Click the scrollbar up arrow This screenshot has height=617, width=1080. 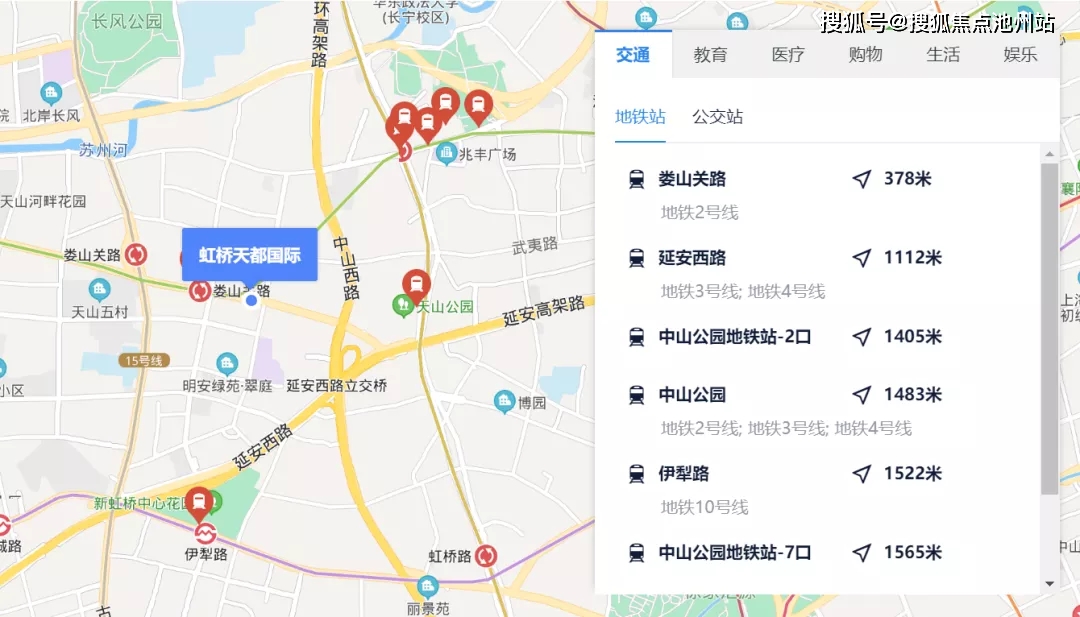(1049, 154)
